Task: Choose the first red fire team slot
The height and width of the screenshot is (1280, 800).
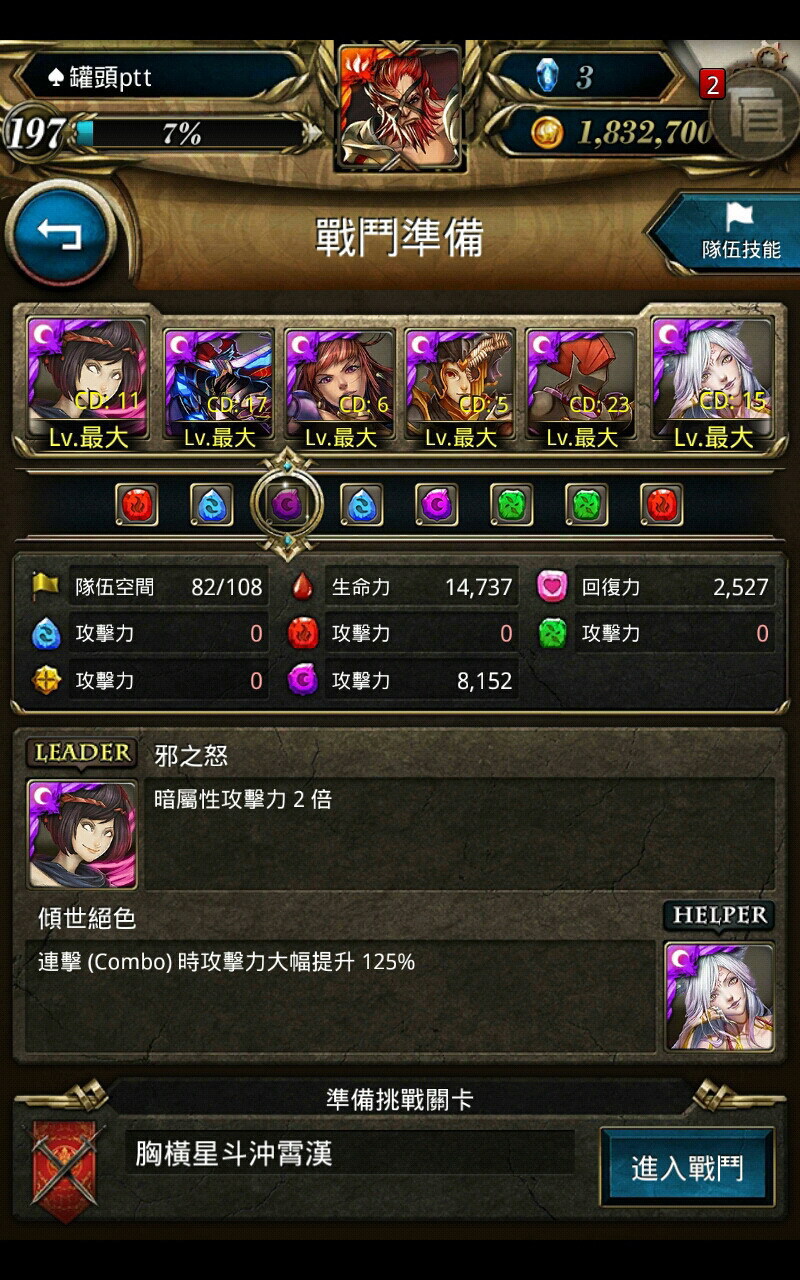Action: [x=137, y=505]
